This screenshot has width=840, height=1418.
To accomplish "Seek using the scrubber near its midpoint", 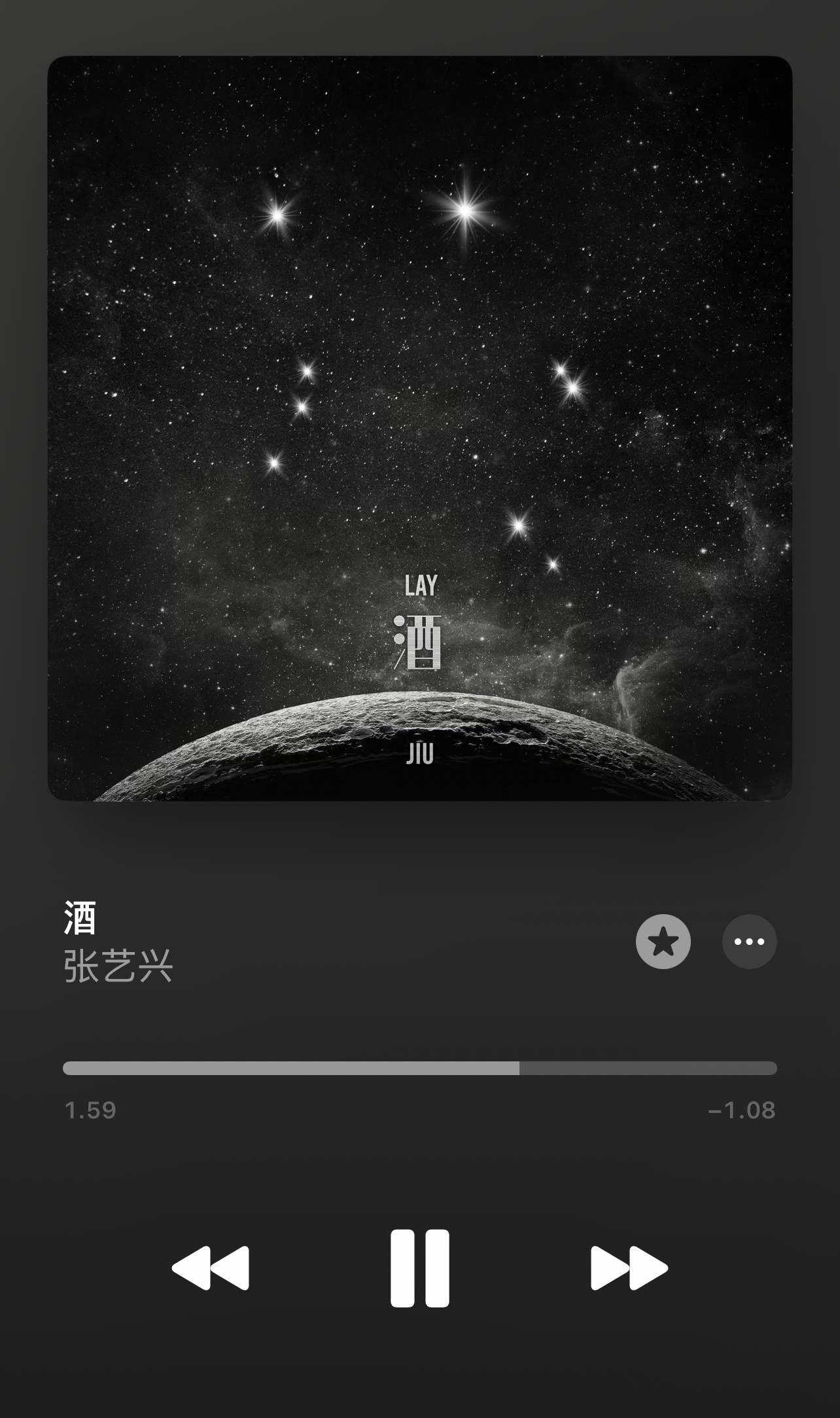I will pyautogui.click(x=419, y=1071).
